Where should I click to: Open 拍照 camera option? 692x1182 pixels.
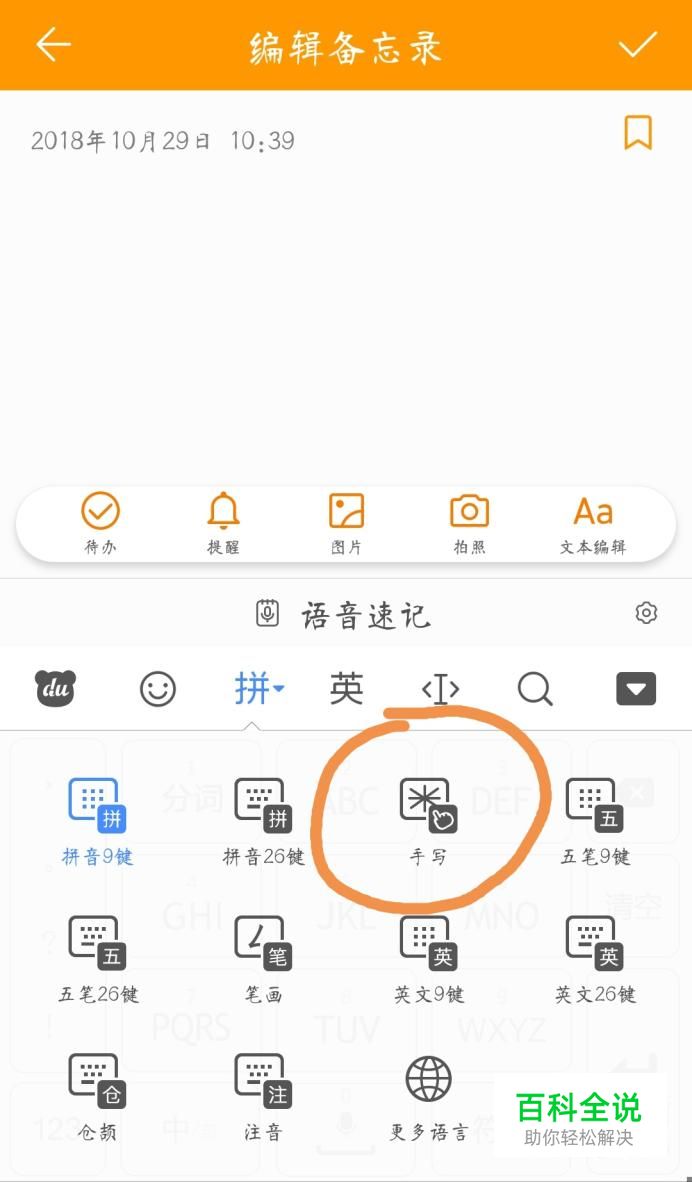click(x=470, y=524)
